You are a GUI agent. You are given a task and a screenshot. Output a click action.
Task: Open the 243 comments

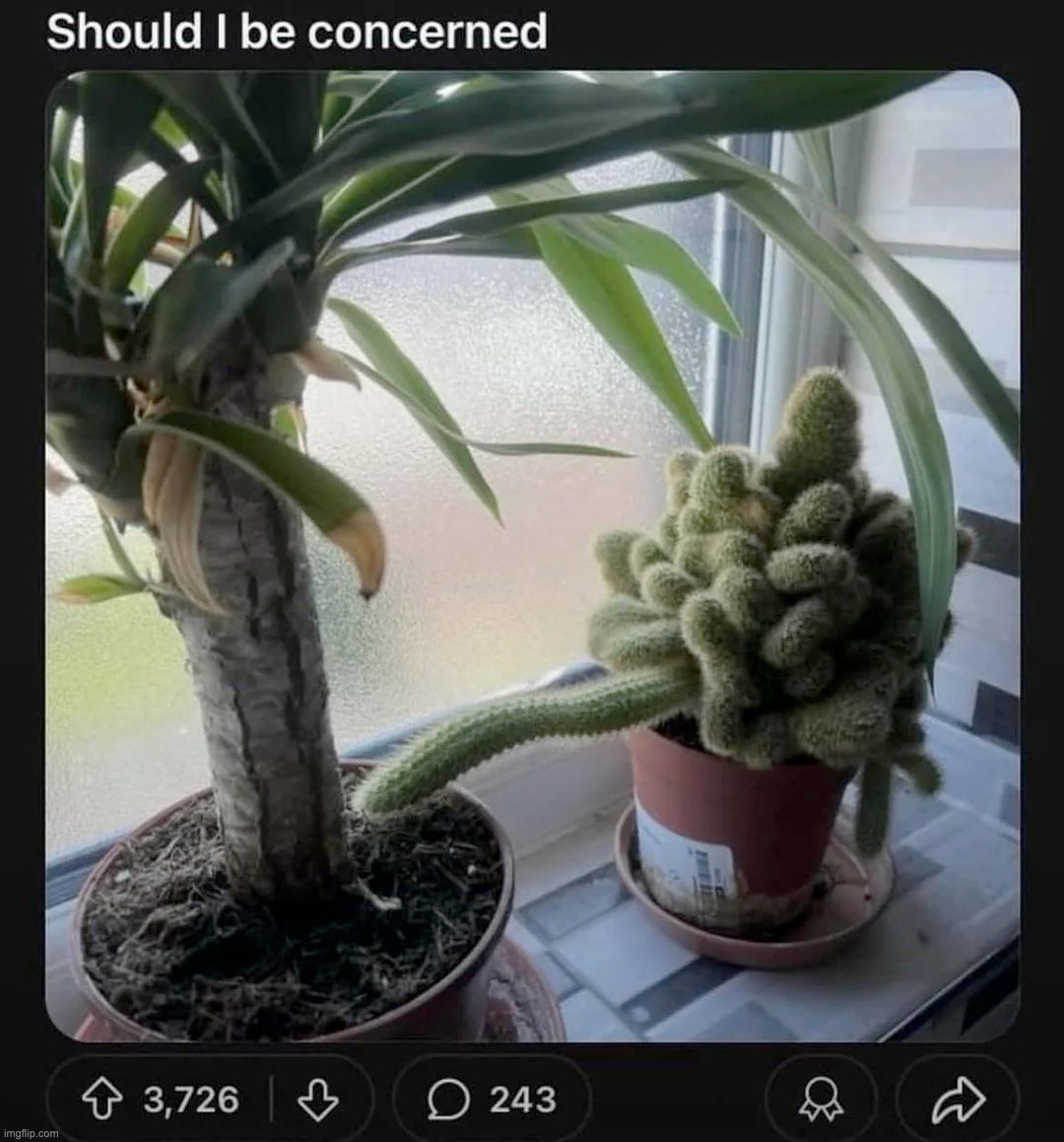click(x=492, y=1099)
